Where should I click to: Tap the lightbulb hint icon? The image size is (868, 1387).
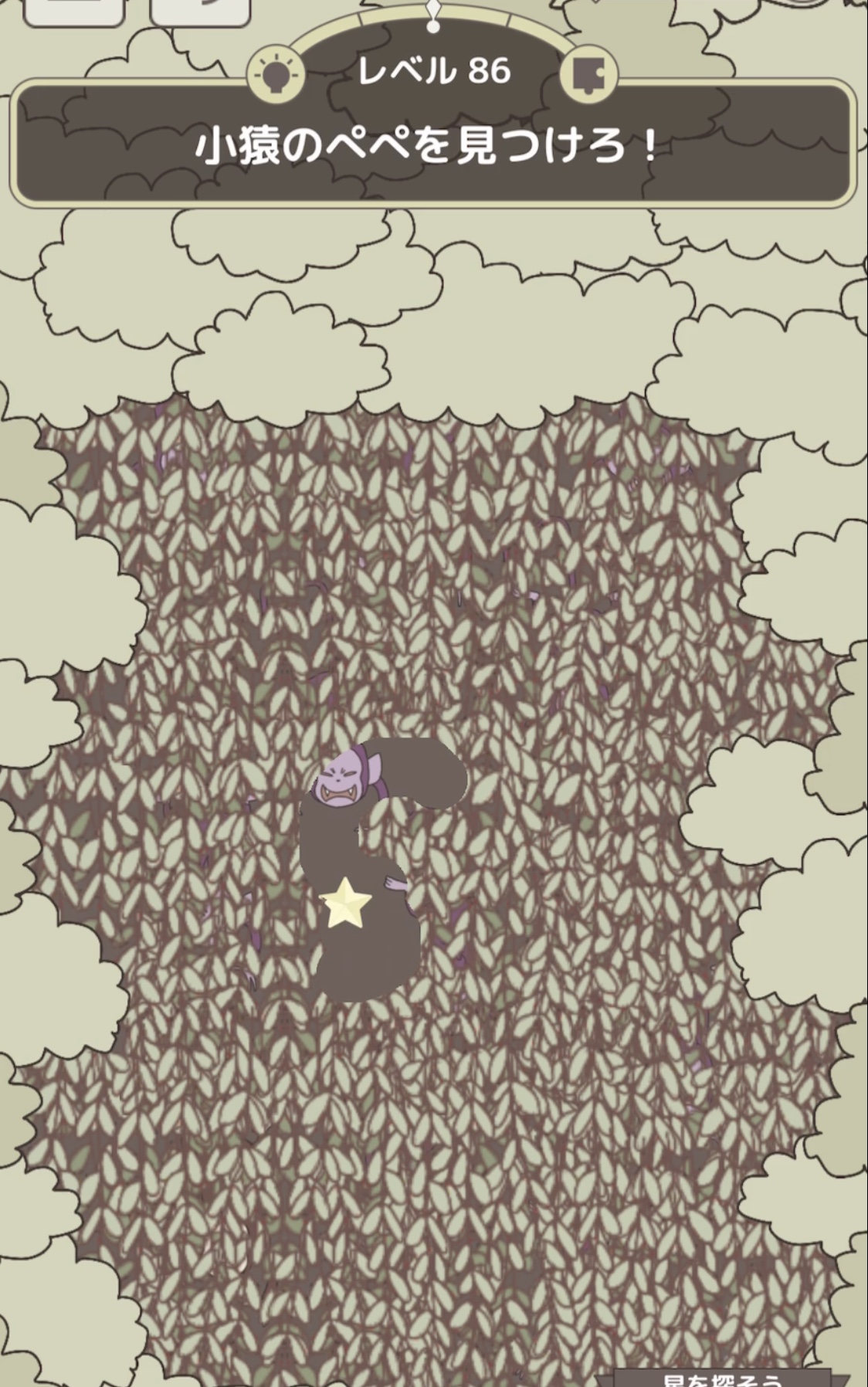(x=276, y=74)
